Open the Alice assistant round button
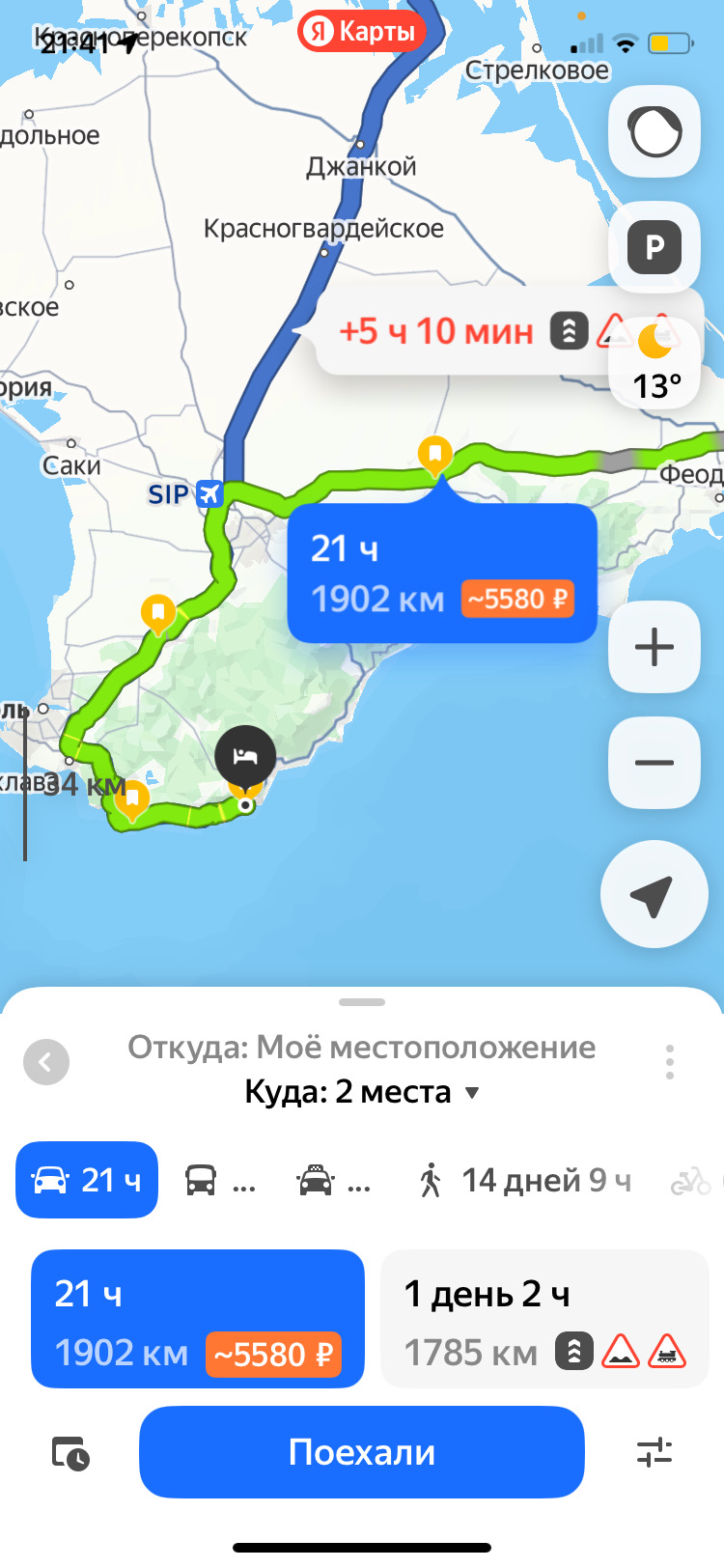 [x=654, y=132]
